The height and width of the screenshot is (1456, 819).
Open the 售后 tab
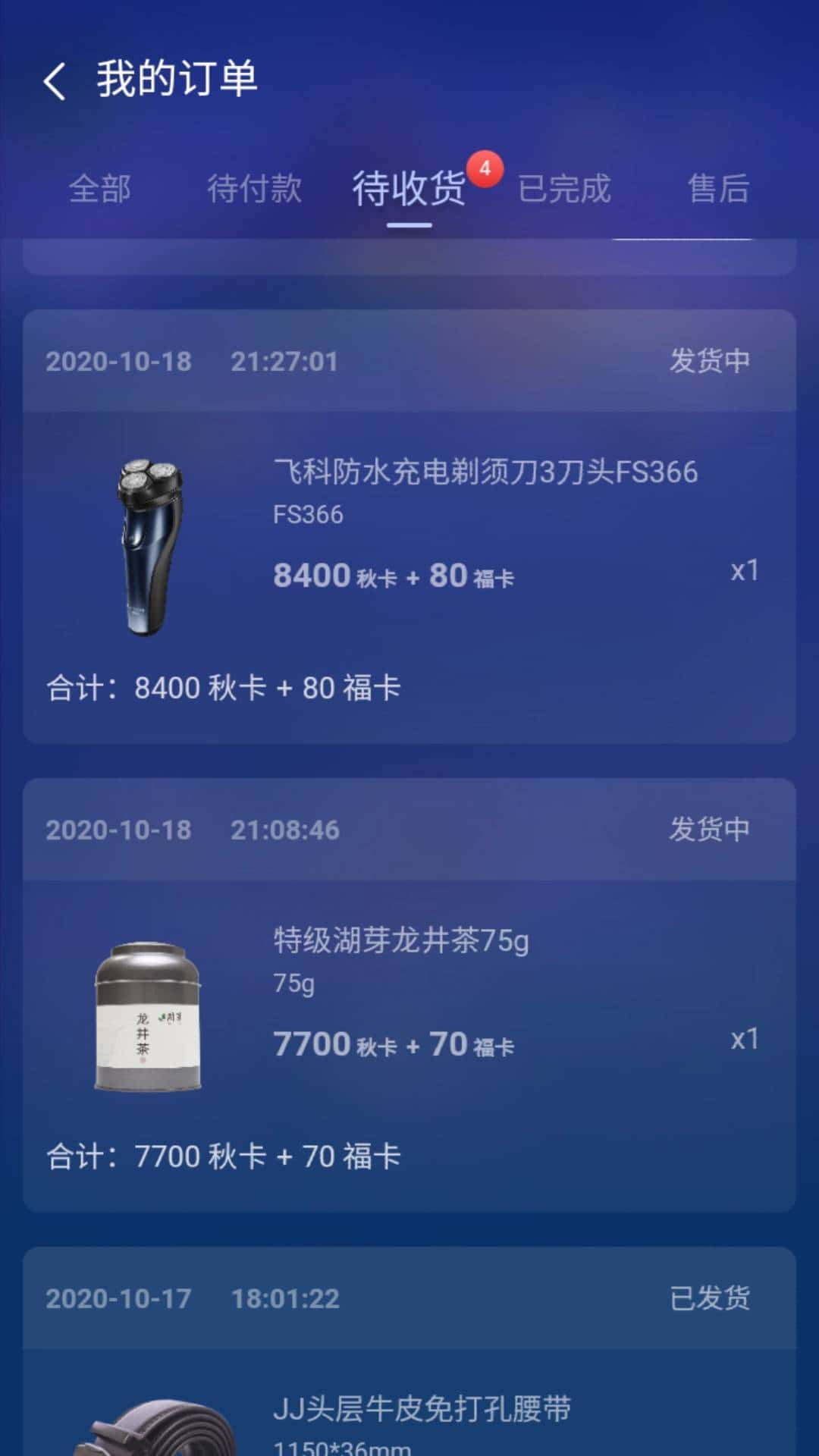717,190
